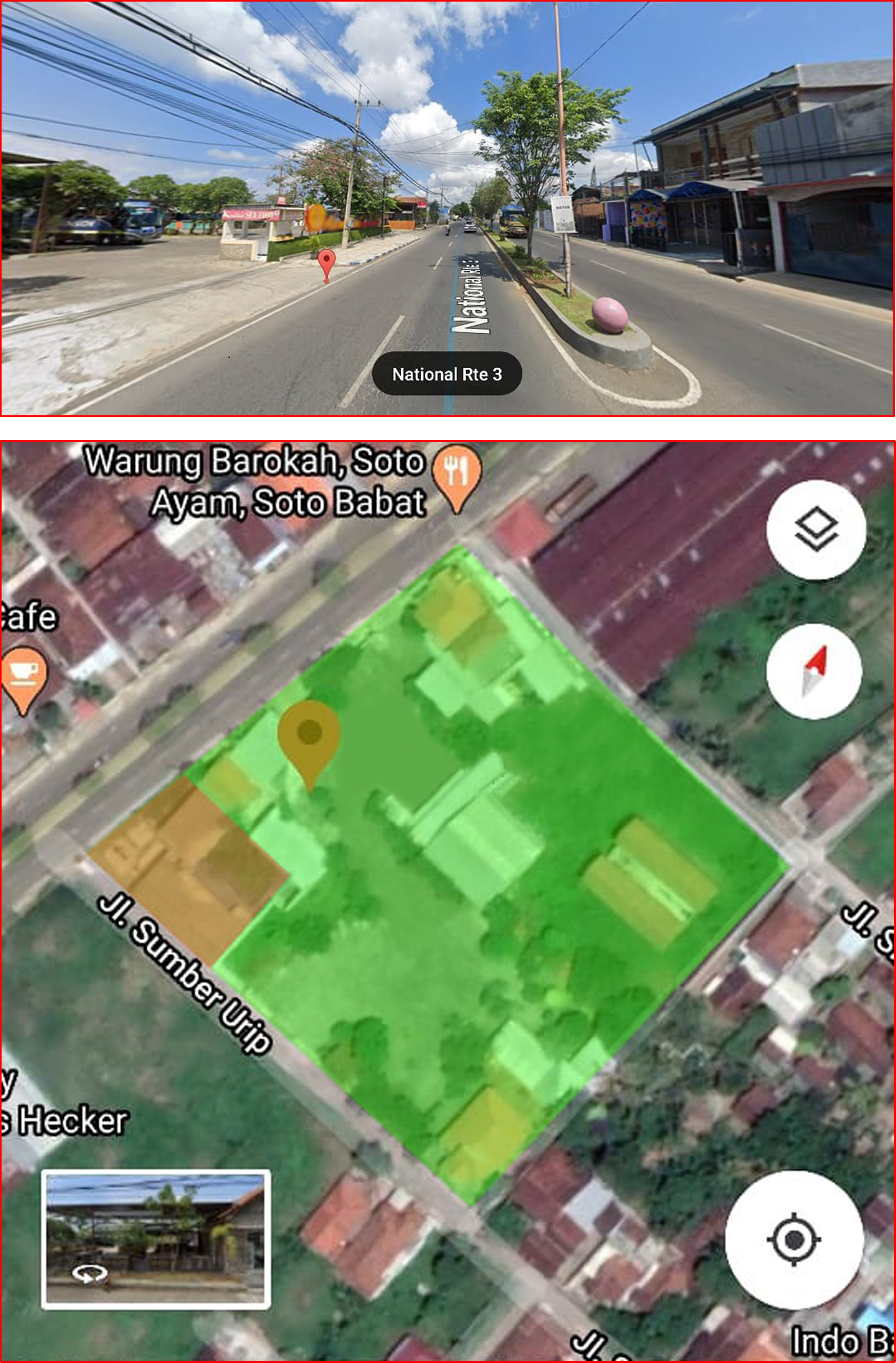Tap the compass to reset orientation
Viewport: 896px width, 1363px height.
[814, 671]
